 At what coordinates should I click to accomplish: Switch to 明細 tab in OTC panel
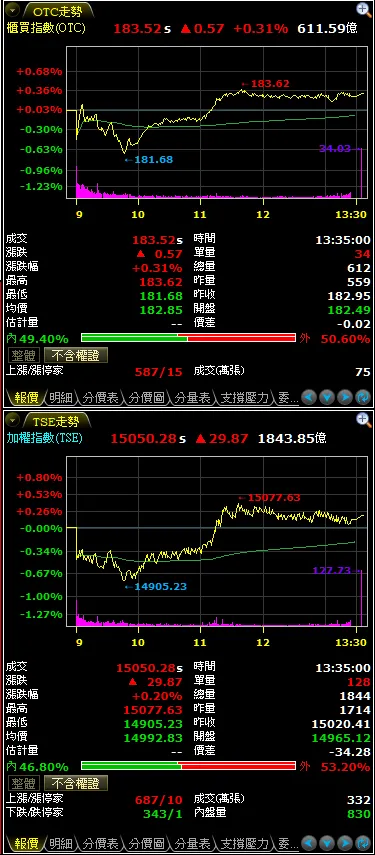tap(59, 398)
